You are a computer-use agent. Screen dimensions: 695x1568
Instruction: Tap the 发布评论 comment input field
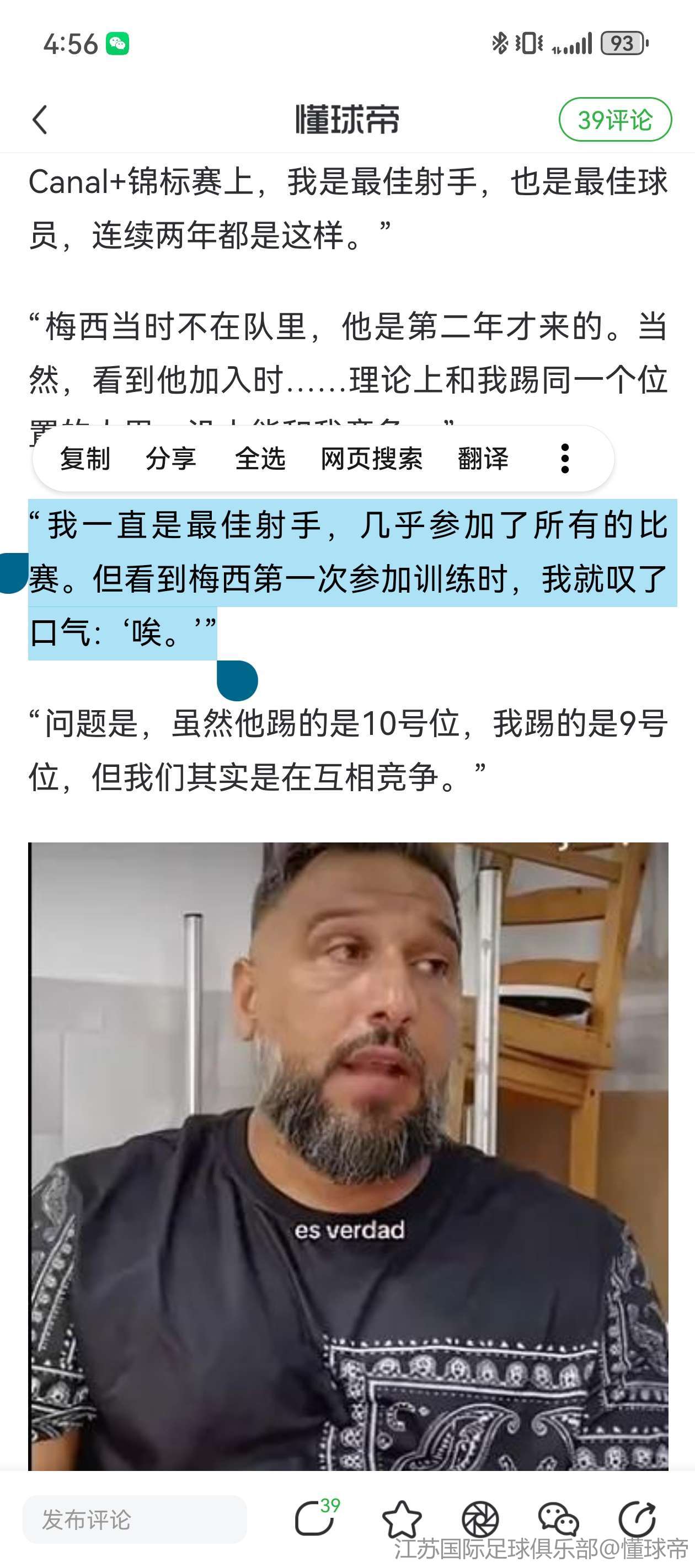[x=135, y=1519]
